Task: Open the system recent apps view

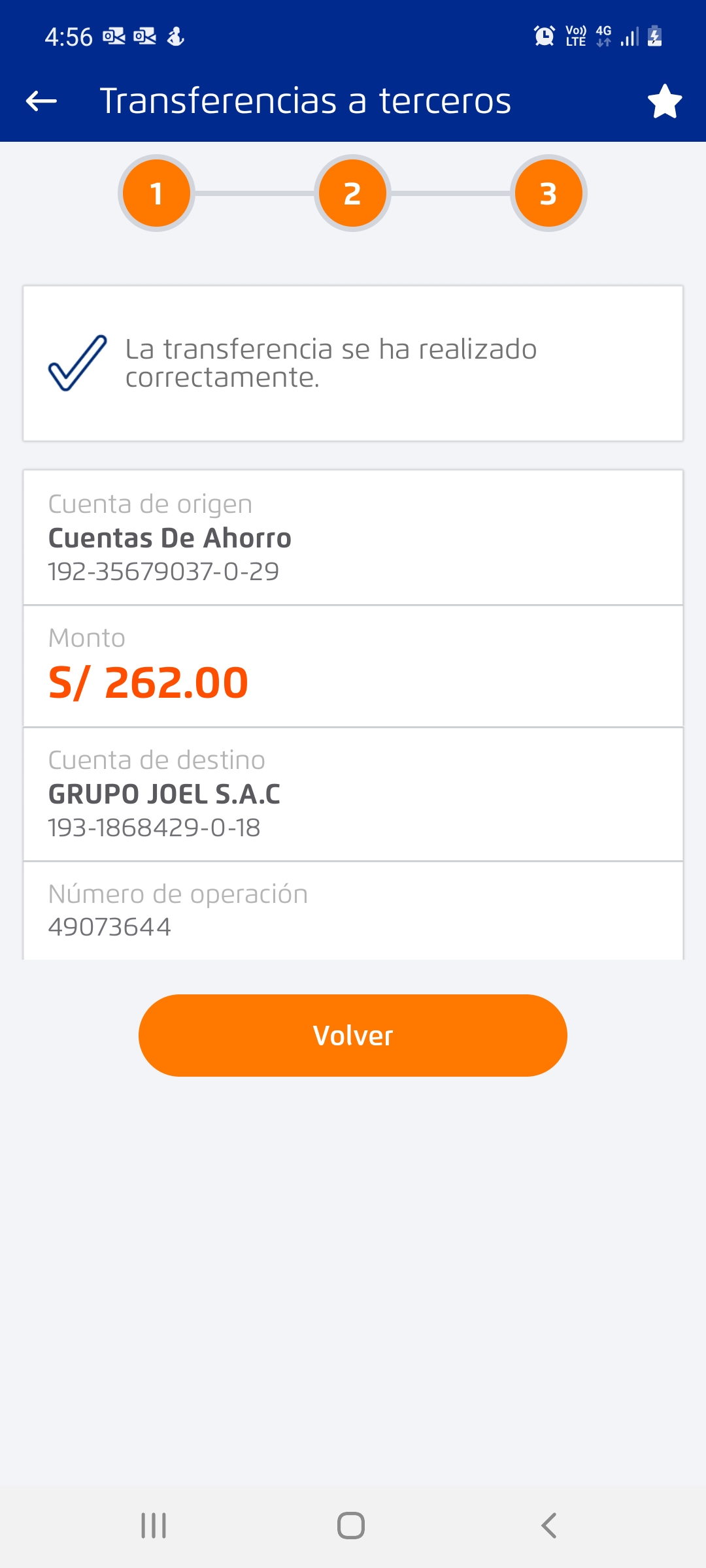Action: coord(154,1526)
